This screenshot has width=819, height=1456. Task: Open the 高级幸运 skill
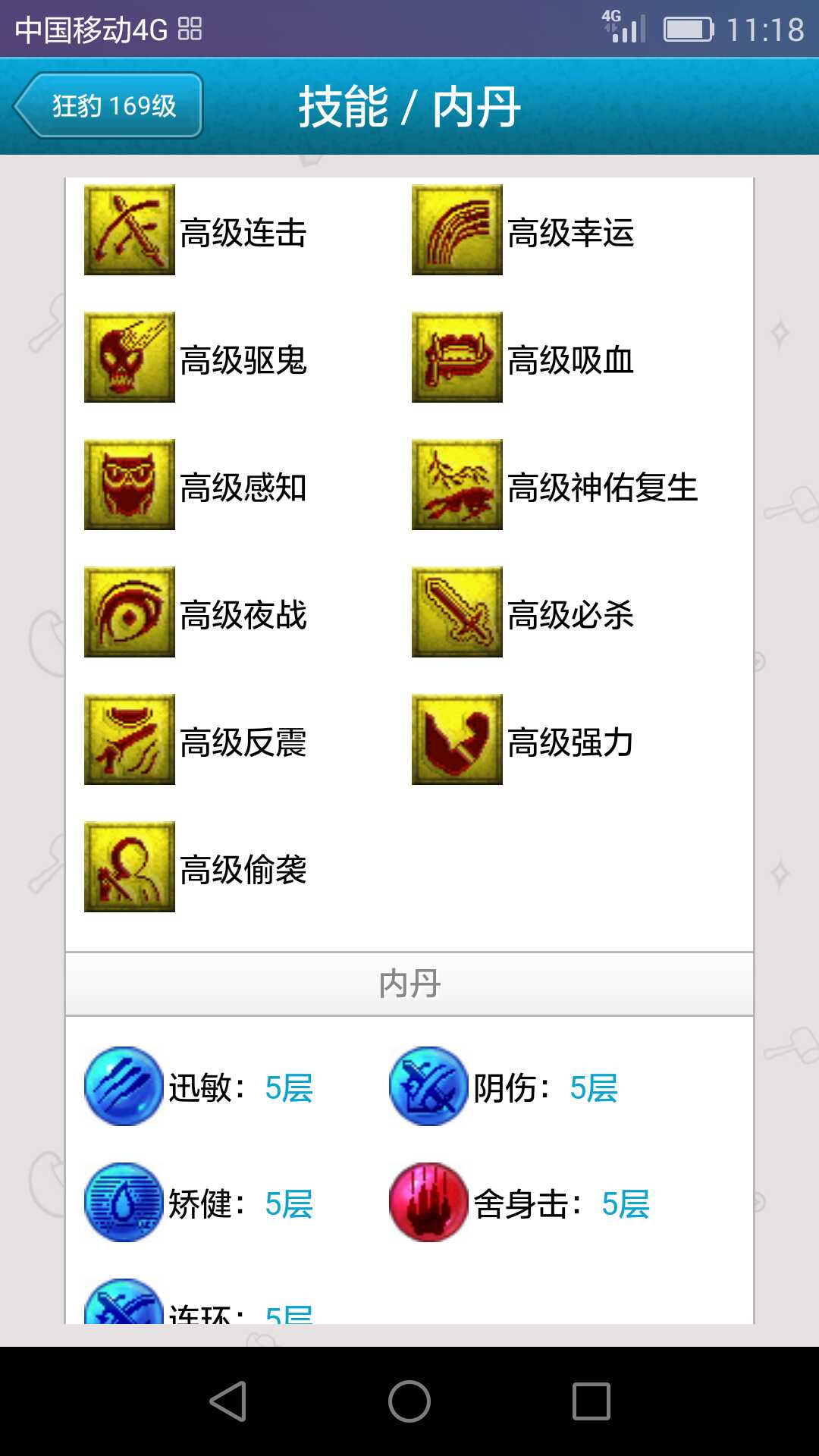pos(457,230)
